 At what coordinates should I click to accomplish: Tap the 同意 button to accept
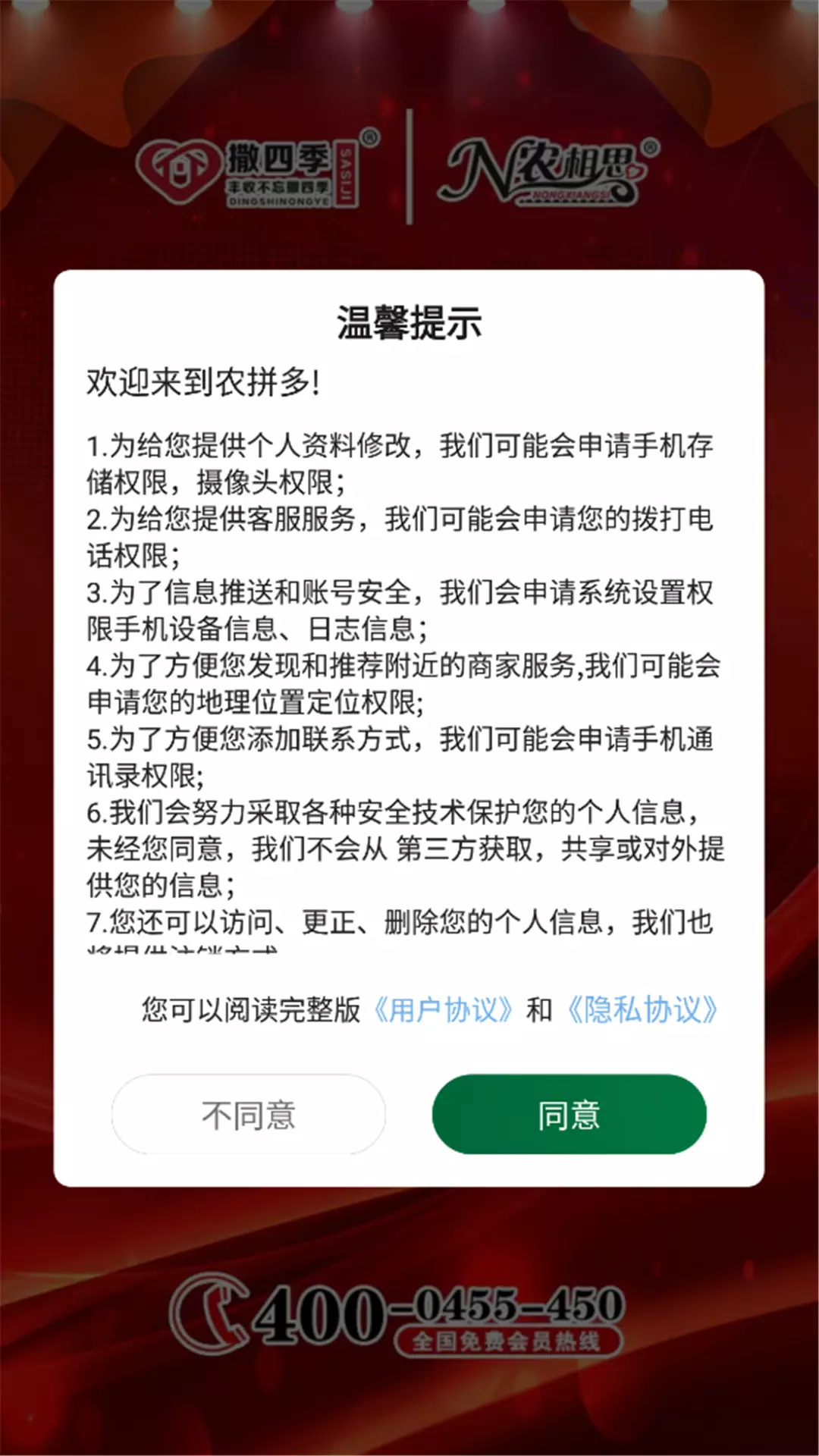coord(569,1114)
